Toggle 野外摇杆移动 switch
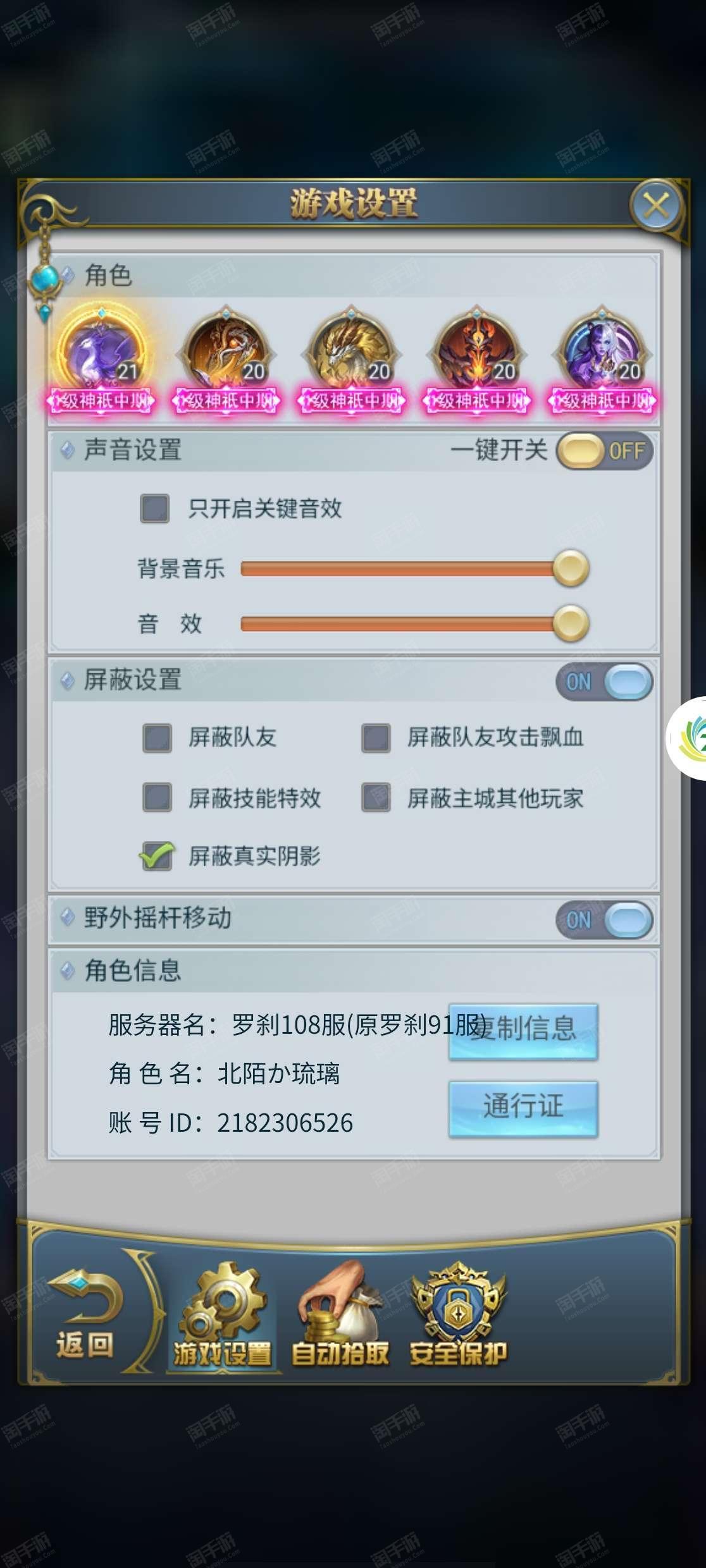Image resolution: width=706 pixels, height=1568 pixels. point(604,920)
